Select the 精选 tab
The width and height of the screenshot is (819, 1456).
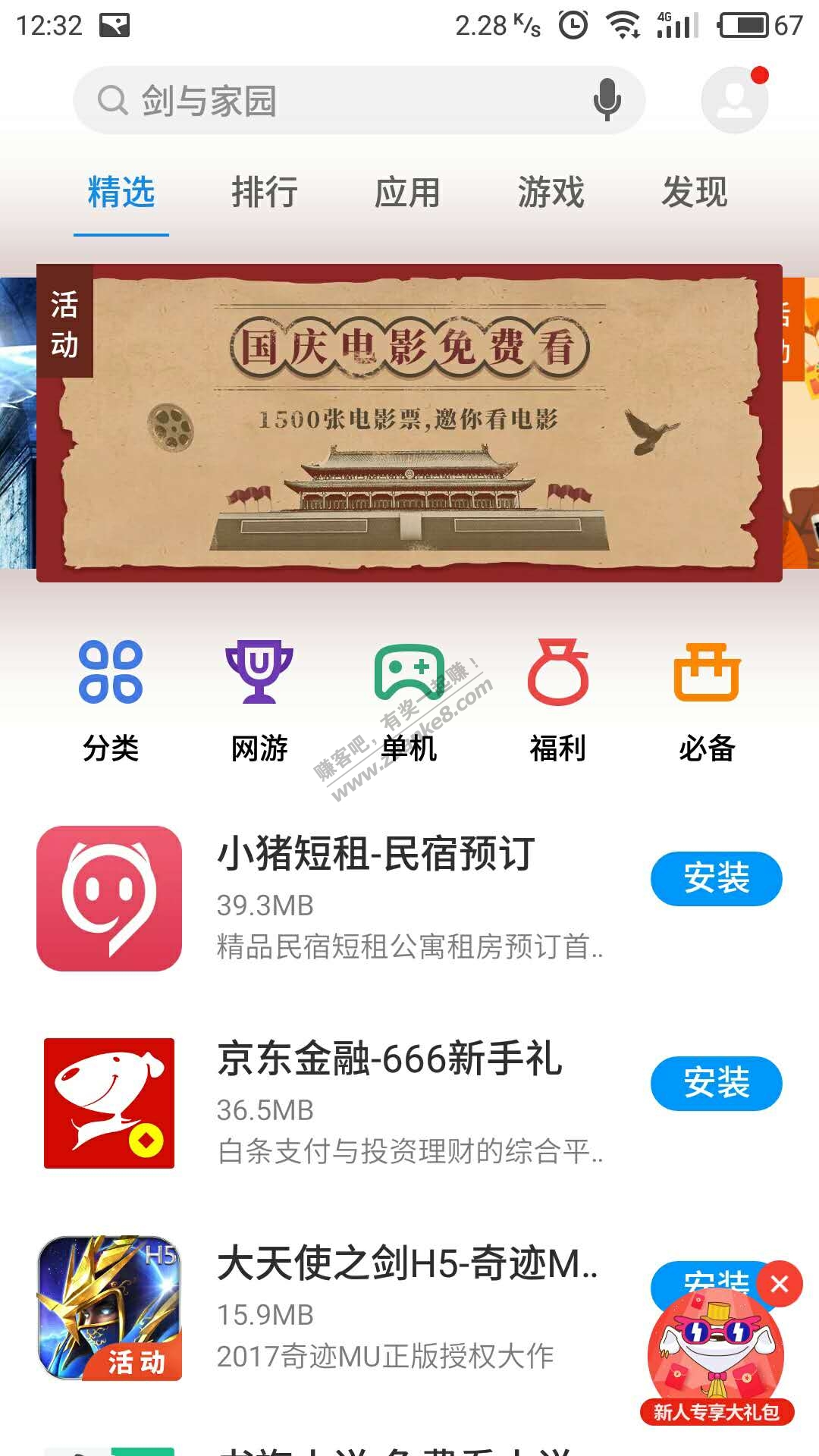tap(121, 192)
